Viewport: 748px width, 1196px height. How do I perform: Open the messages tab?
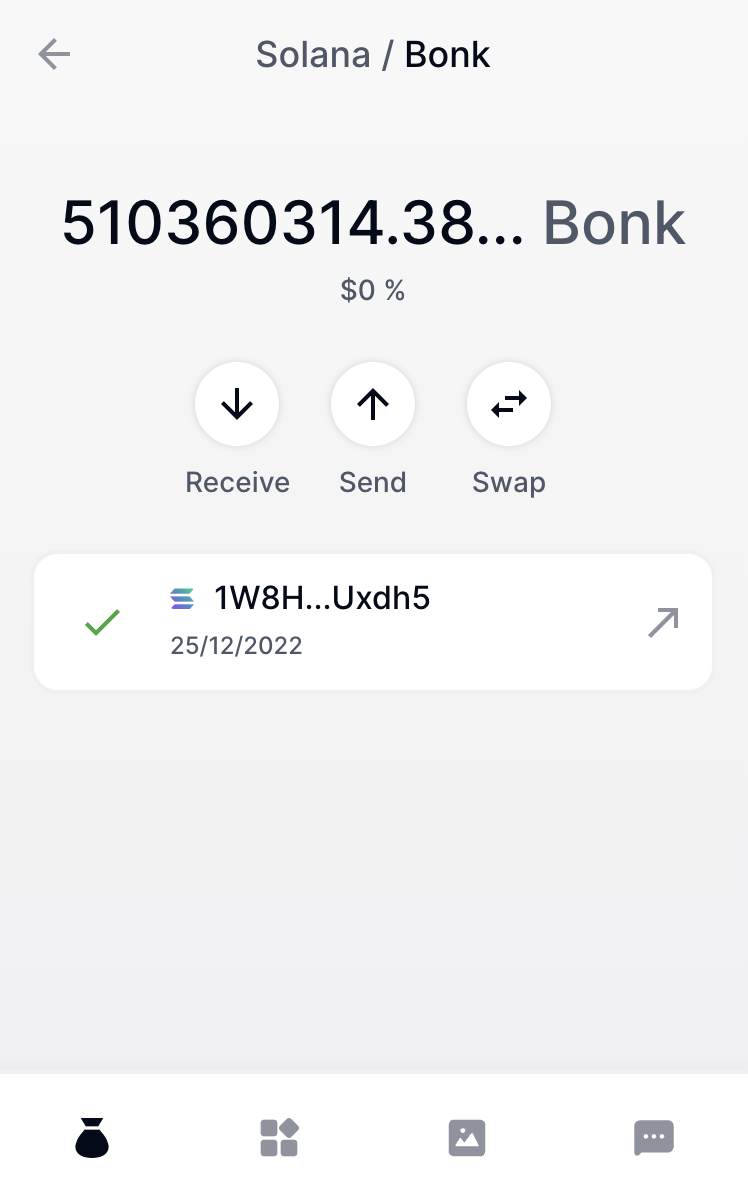tap(654, 1137)
